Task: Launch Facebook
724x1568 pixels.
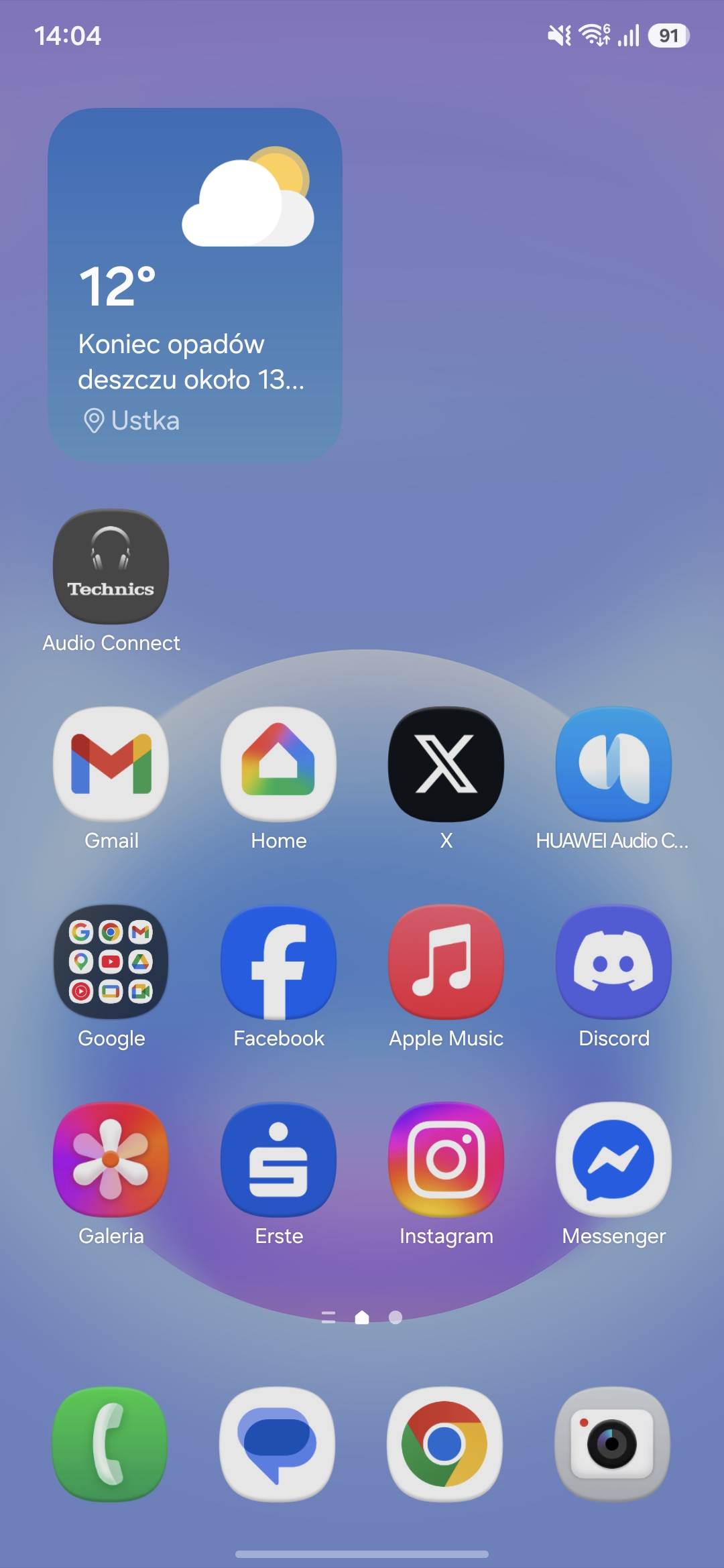Action: [279, 962]
